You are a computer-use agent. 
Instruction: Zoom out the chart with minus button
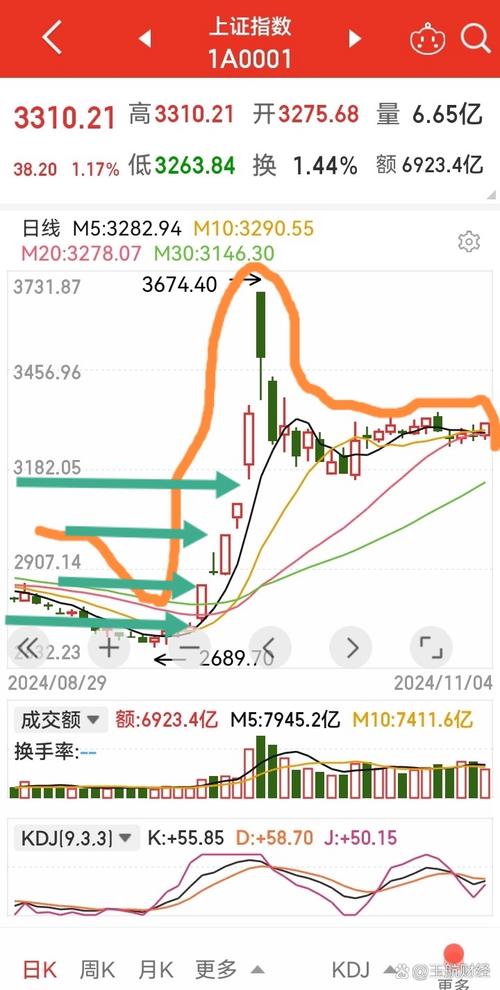tap(189, 648)
